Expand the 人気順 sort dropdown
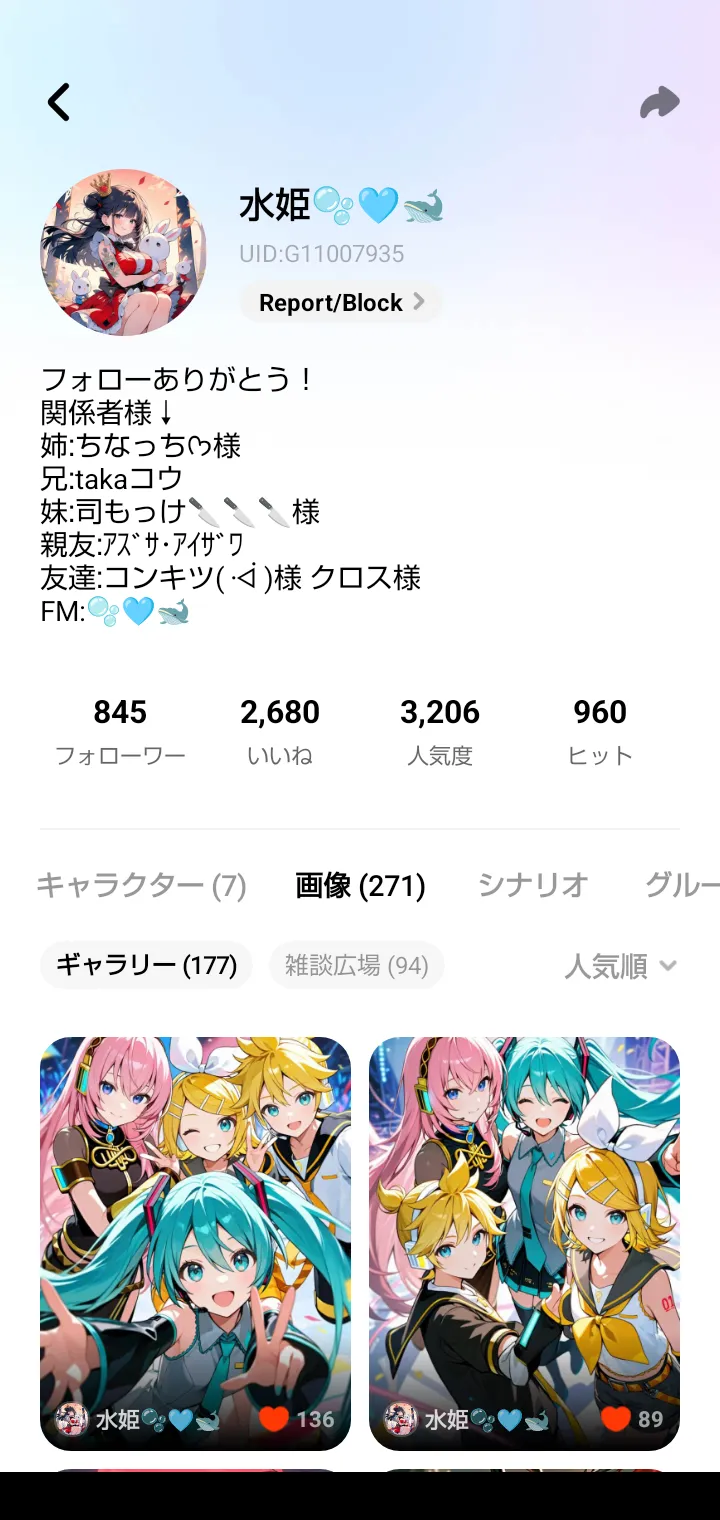This screenshot has width=720, height=1520. click(620, 966)
